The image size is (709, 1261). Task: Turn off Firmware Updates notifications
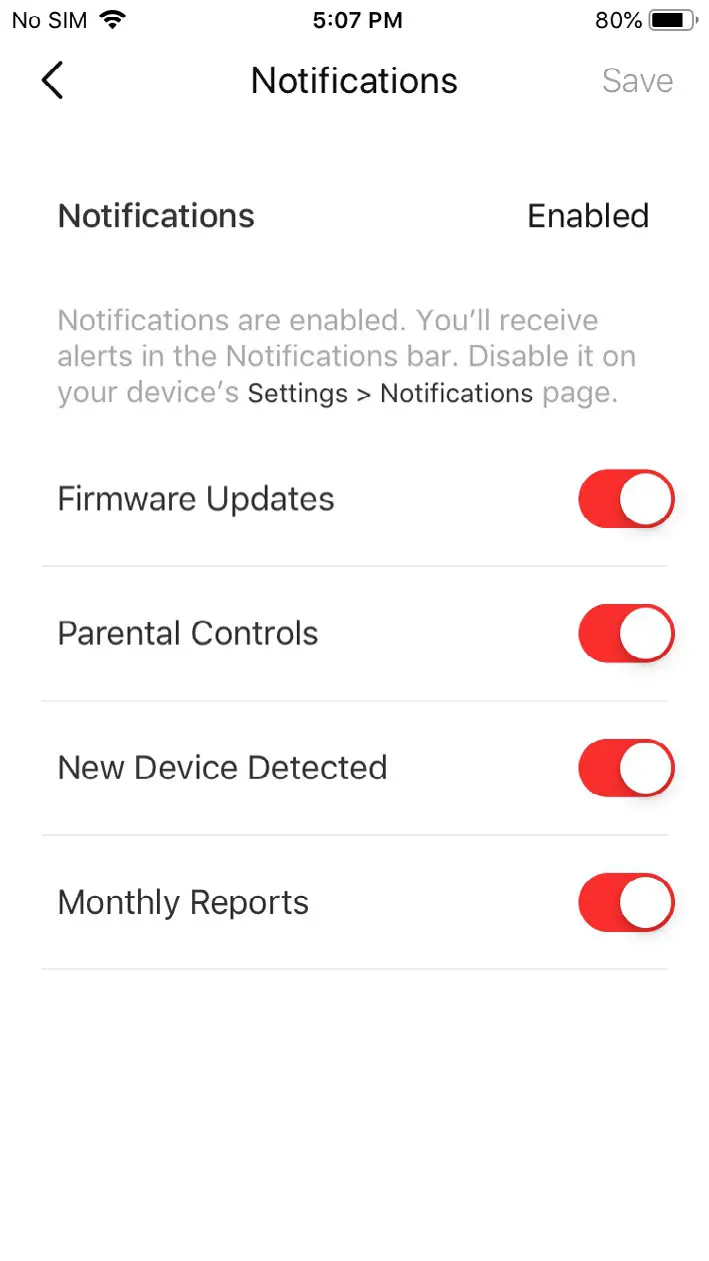click(626, 499)
